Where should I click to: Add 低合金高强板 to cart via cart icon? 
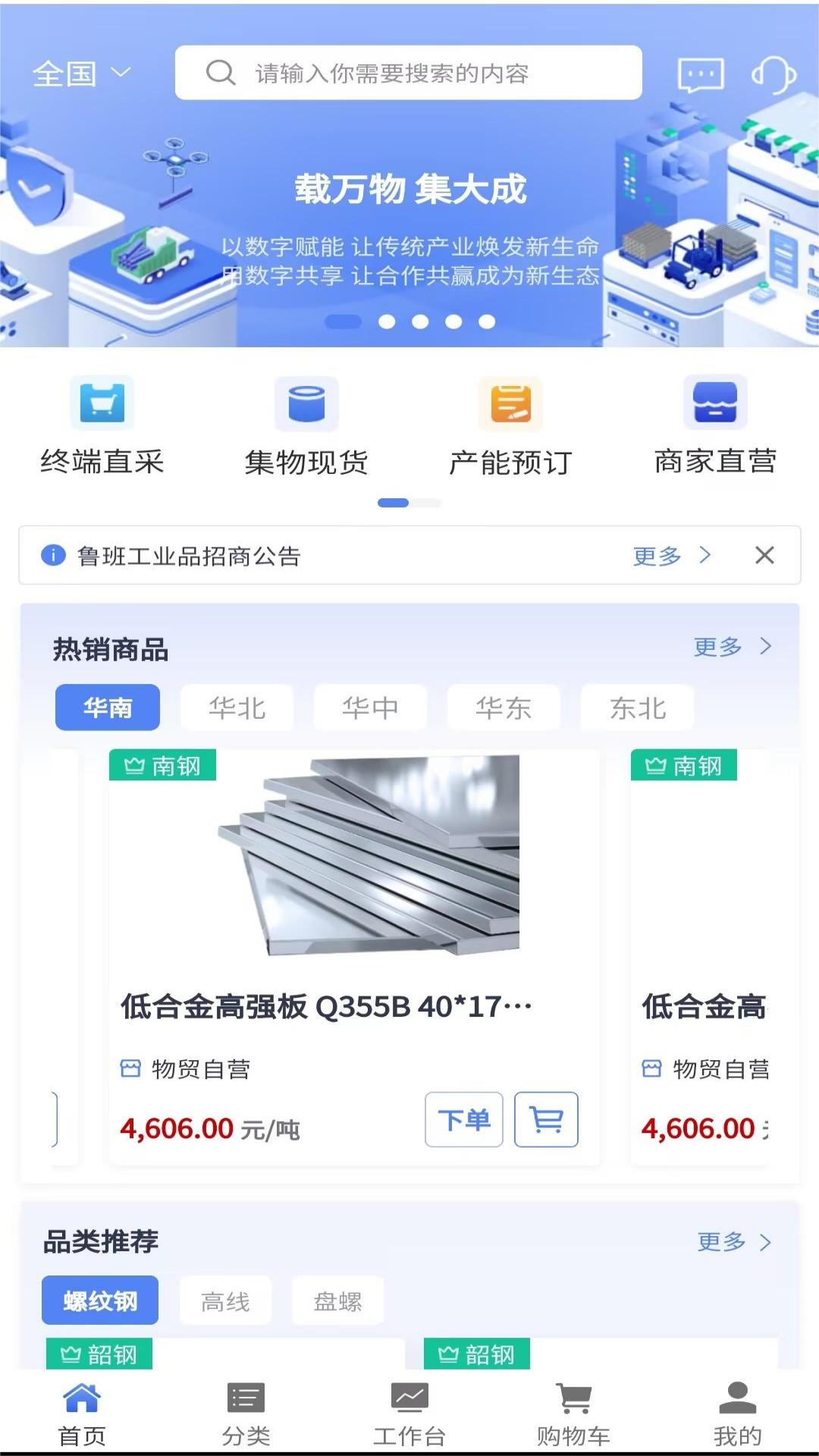[x=548, y=1119]
